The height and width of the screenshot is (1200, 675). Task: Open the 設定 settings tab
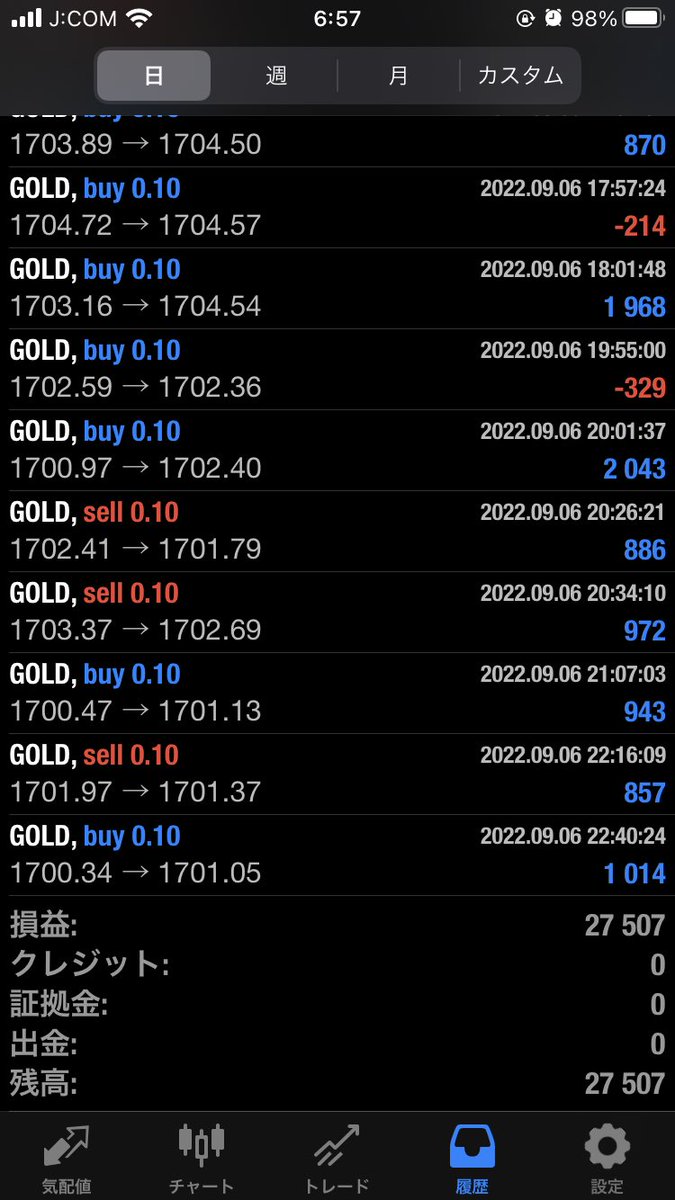coord(607,1157)
